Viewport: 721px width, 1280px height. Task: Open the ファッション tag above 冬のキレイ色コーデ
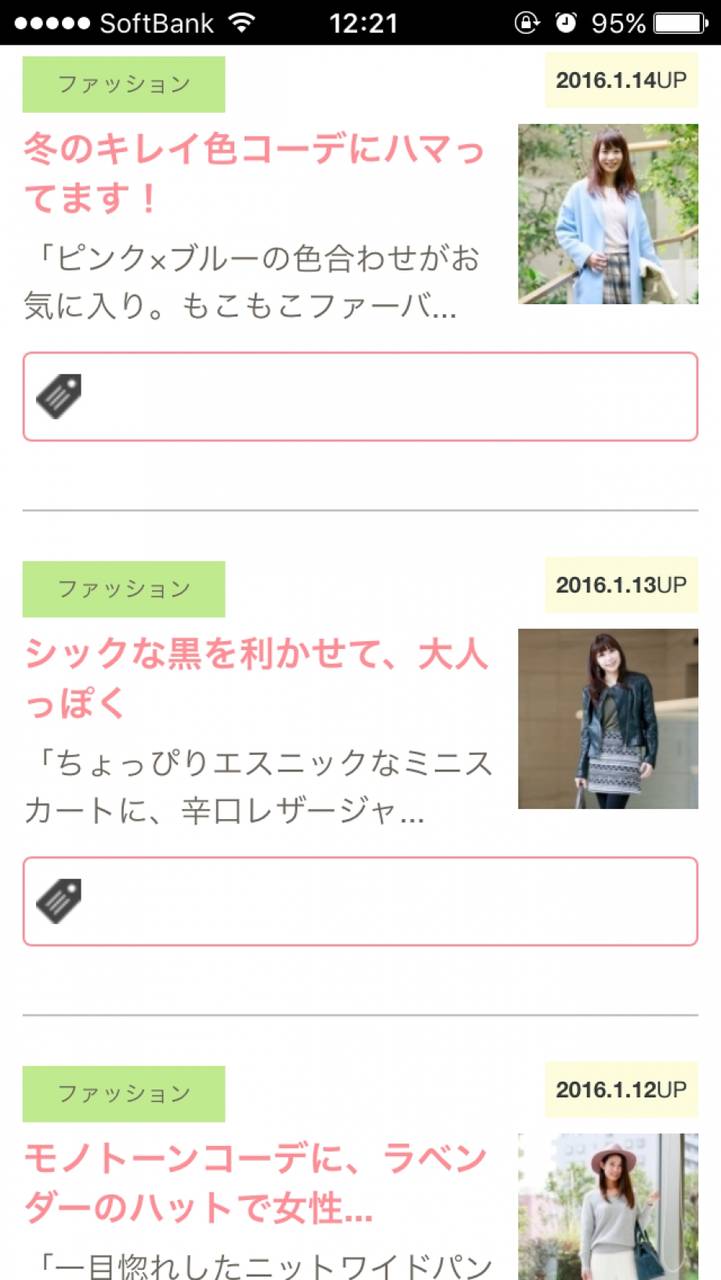[124, 84]
